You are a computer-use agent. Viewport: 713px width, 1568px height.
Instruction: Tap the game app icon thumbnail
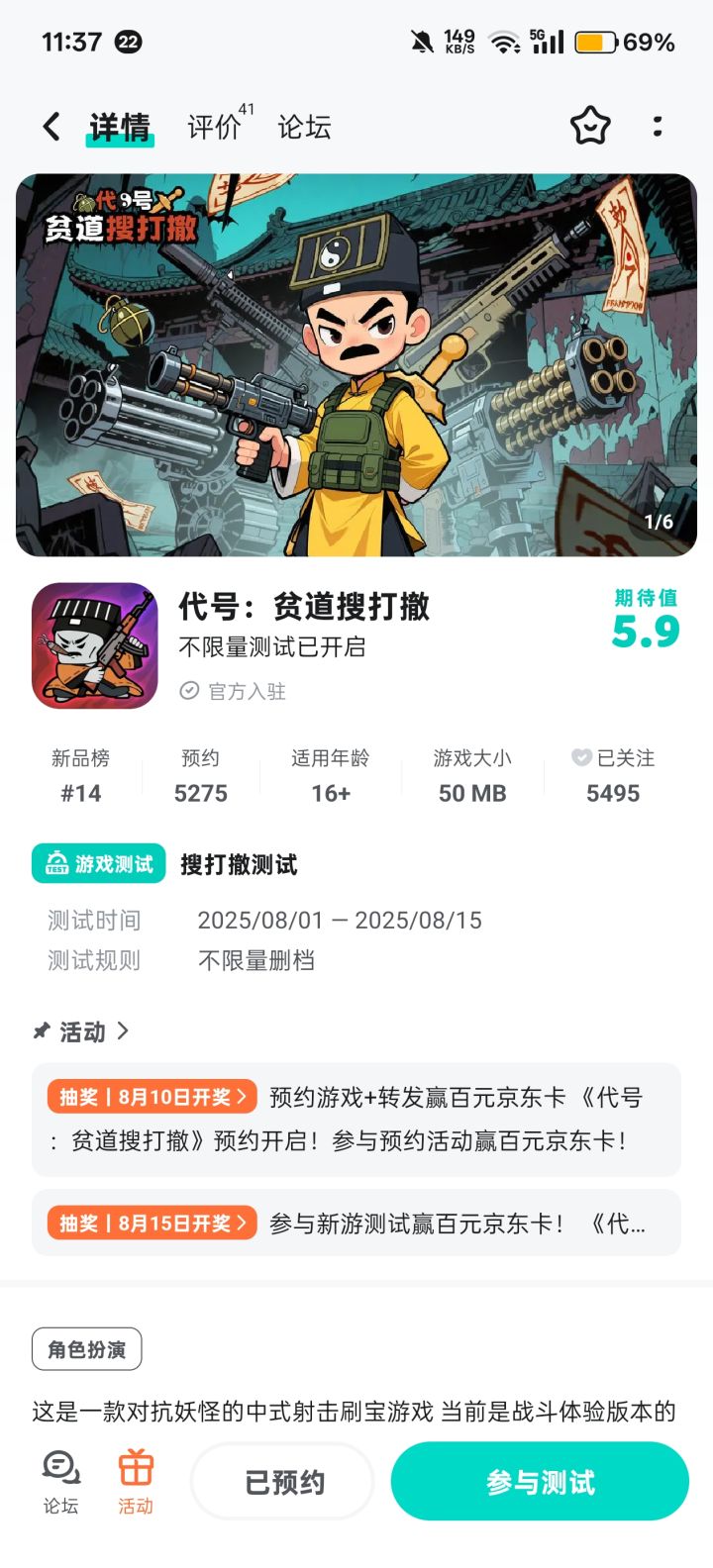click(94, 645)
